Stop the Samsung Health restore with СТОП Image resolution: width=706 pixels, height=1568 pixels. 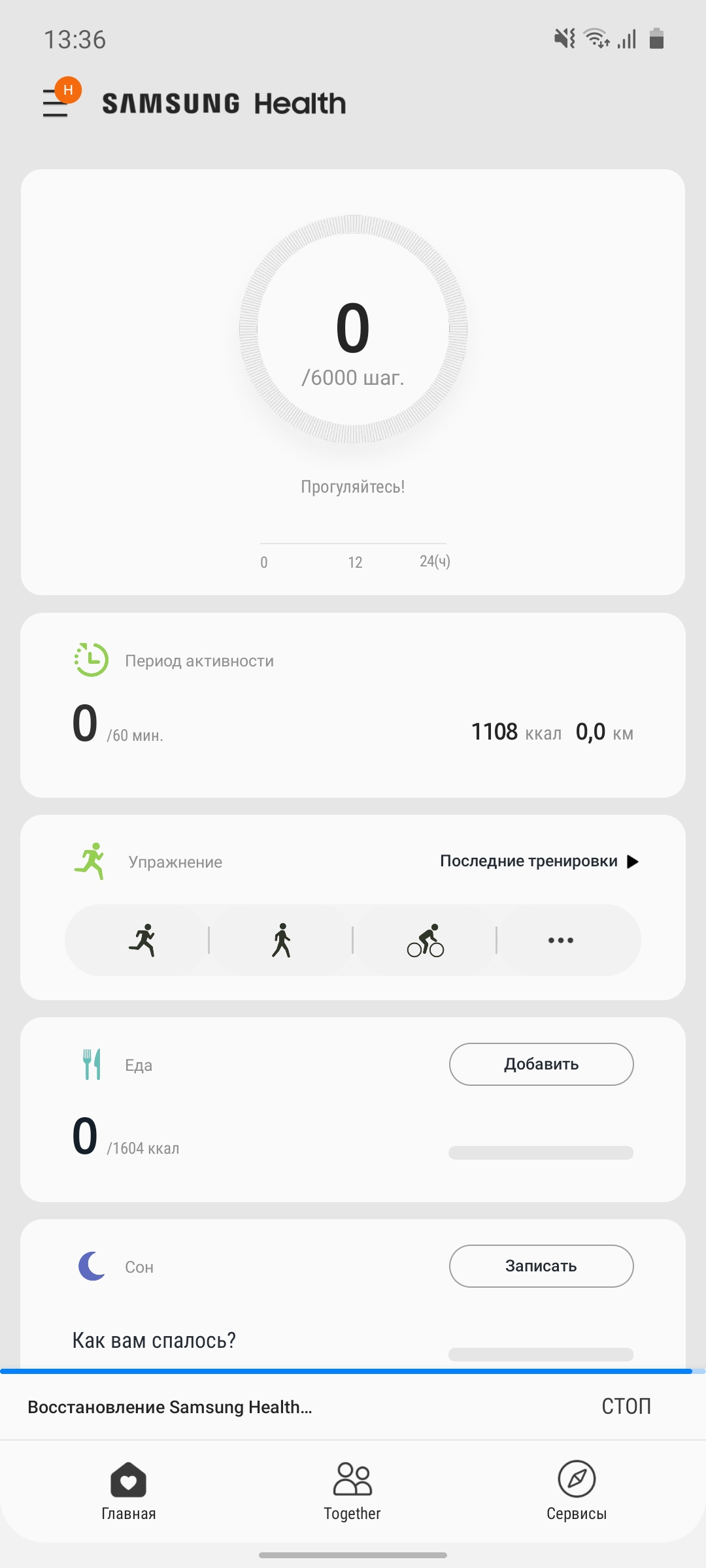pyautogui.click(x=626, y=1406)
